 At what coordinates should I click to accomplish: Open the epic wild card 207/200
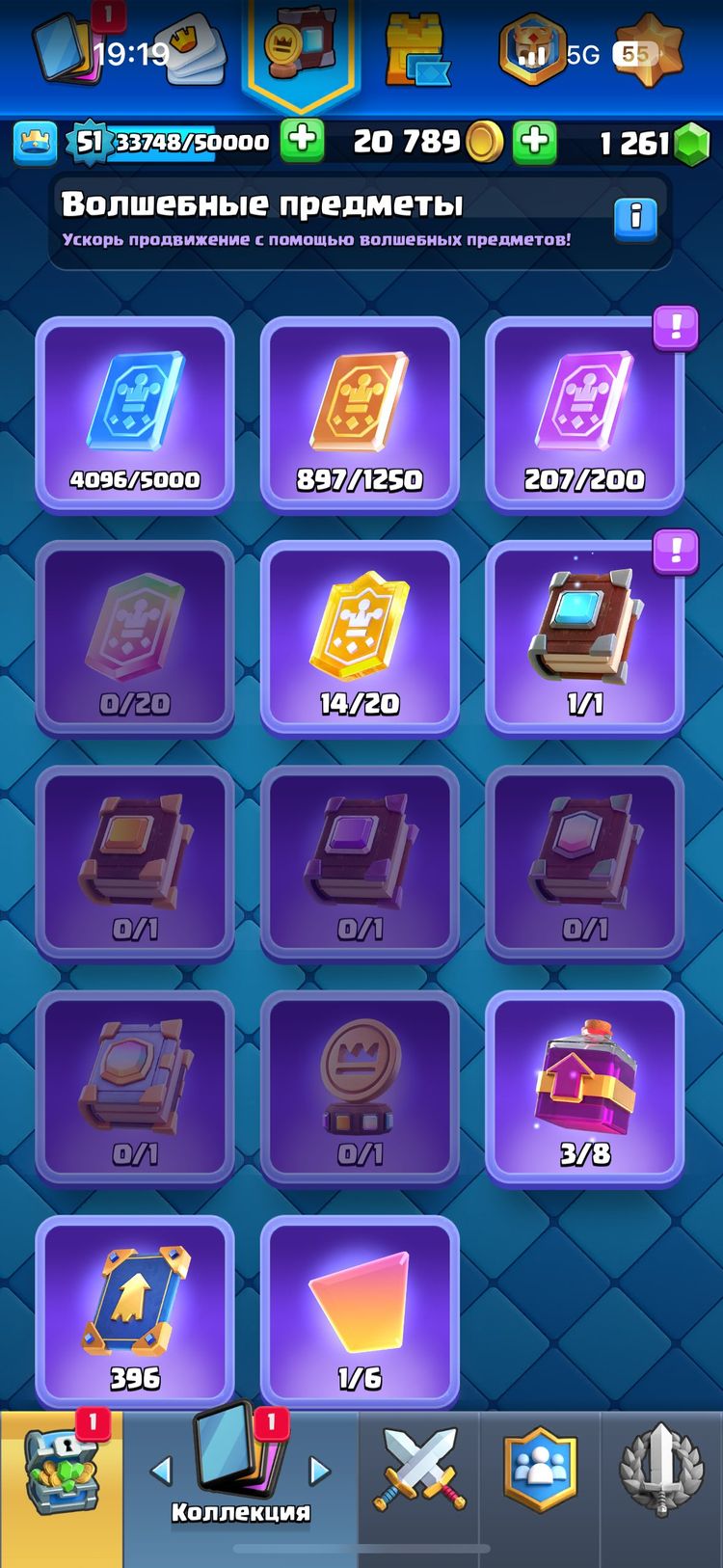tap(584, 415)
